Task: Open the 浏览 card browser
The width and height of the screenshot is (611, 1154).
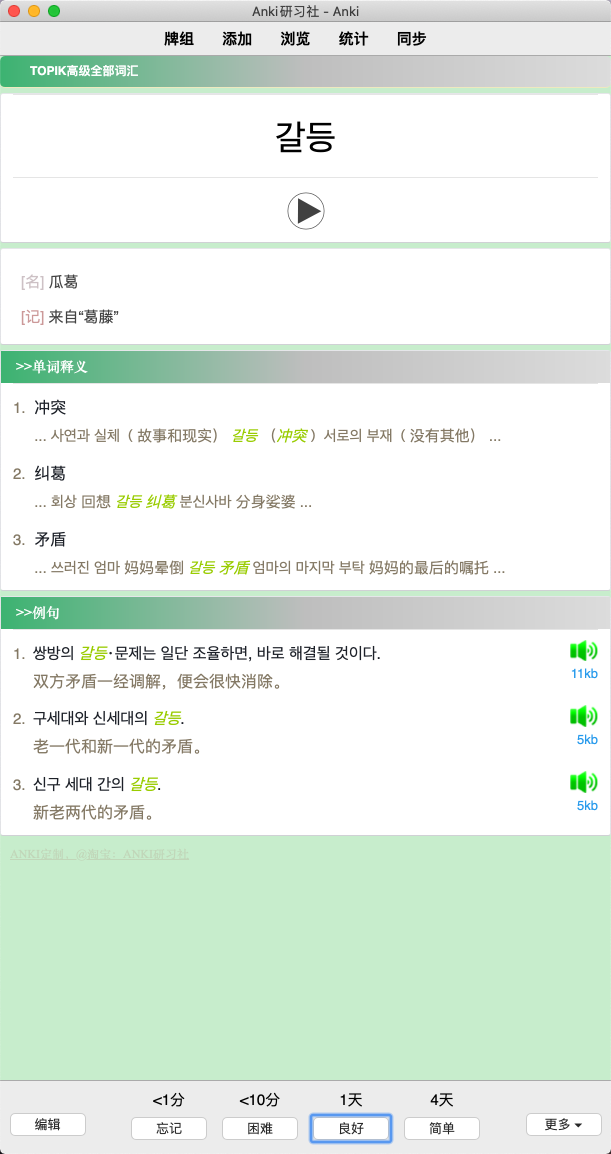Action: (295, 39)
